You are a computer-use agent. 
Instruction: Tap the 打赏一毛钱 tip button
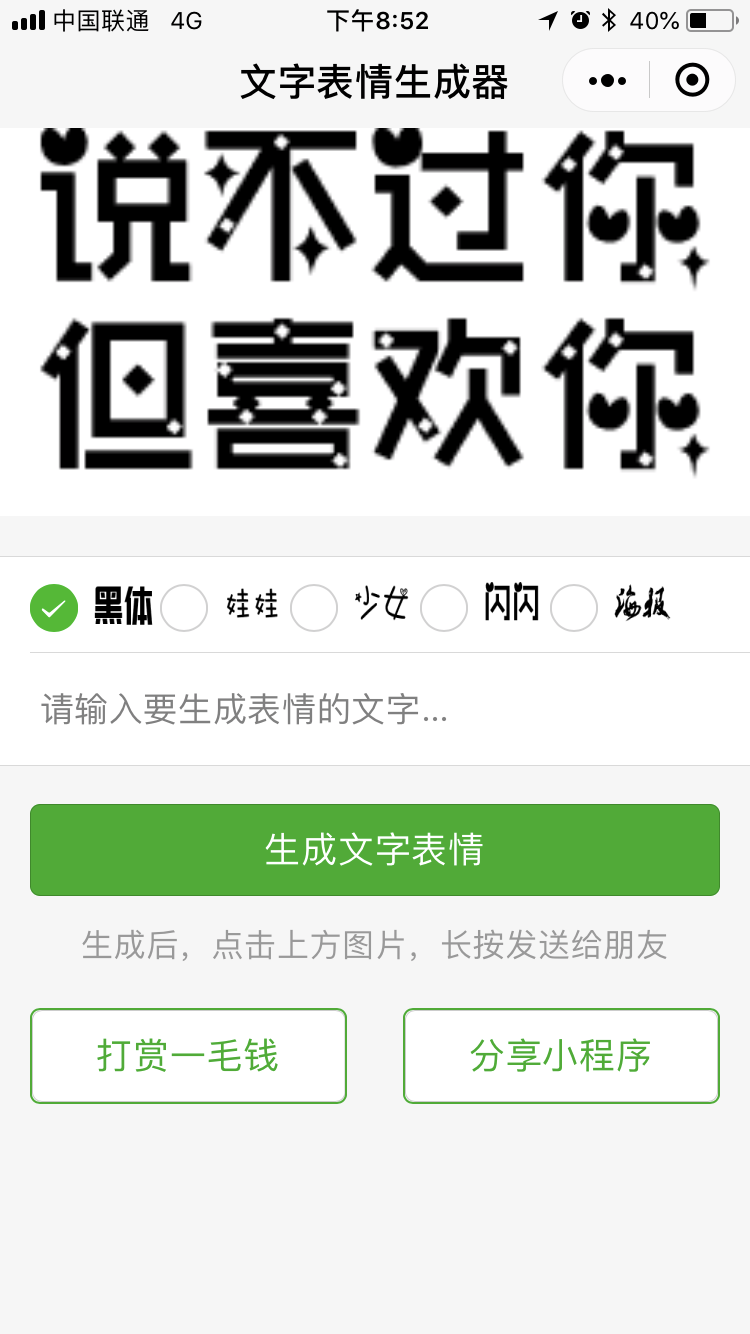tap(188, 1056)
